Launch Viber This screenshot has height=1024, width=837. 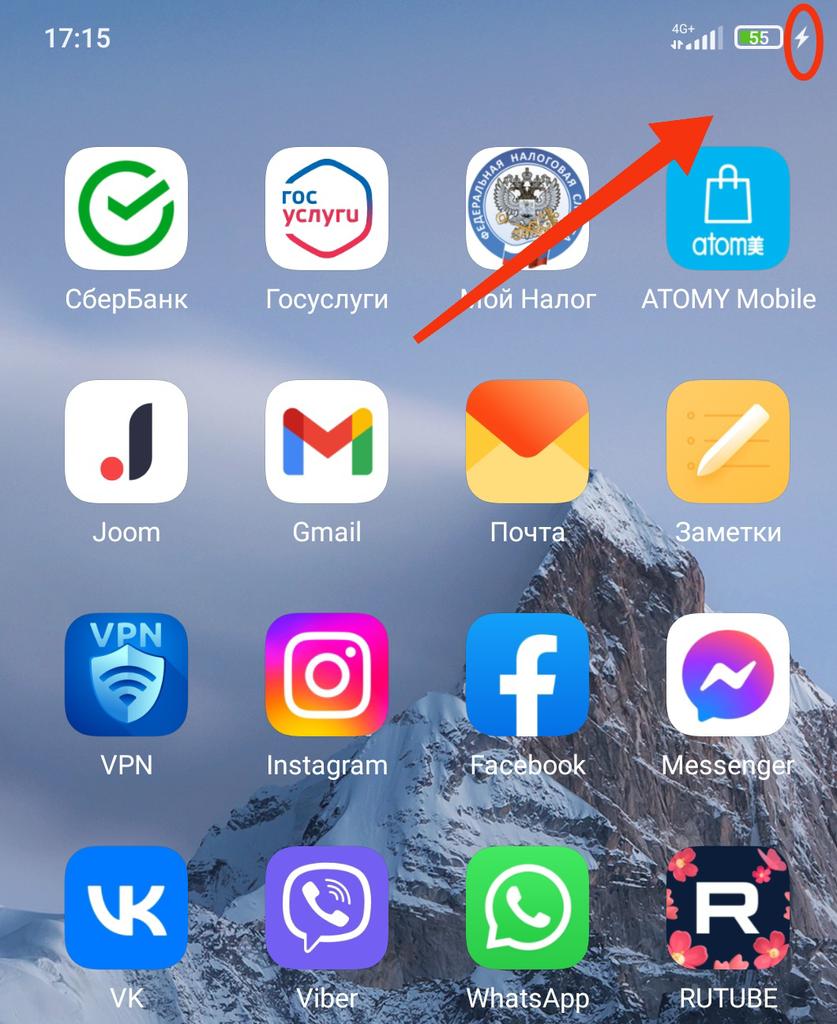[x=326, y=907]
